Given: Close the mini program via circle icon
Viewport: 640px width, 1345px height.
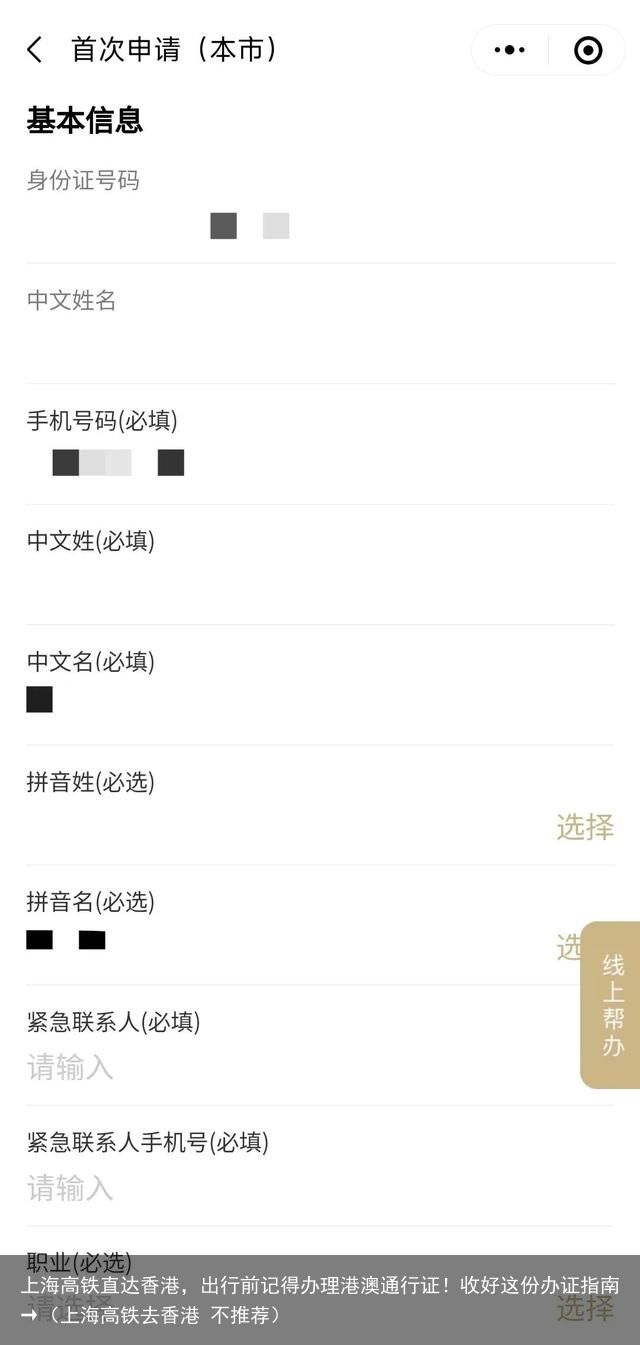Looking at the screenshot, I should click(x=588, y=50).
